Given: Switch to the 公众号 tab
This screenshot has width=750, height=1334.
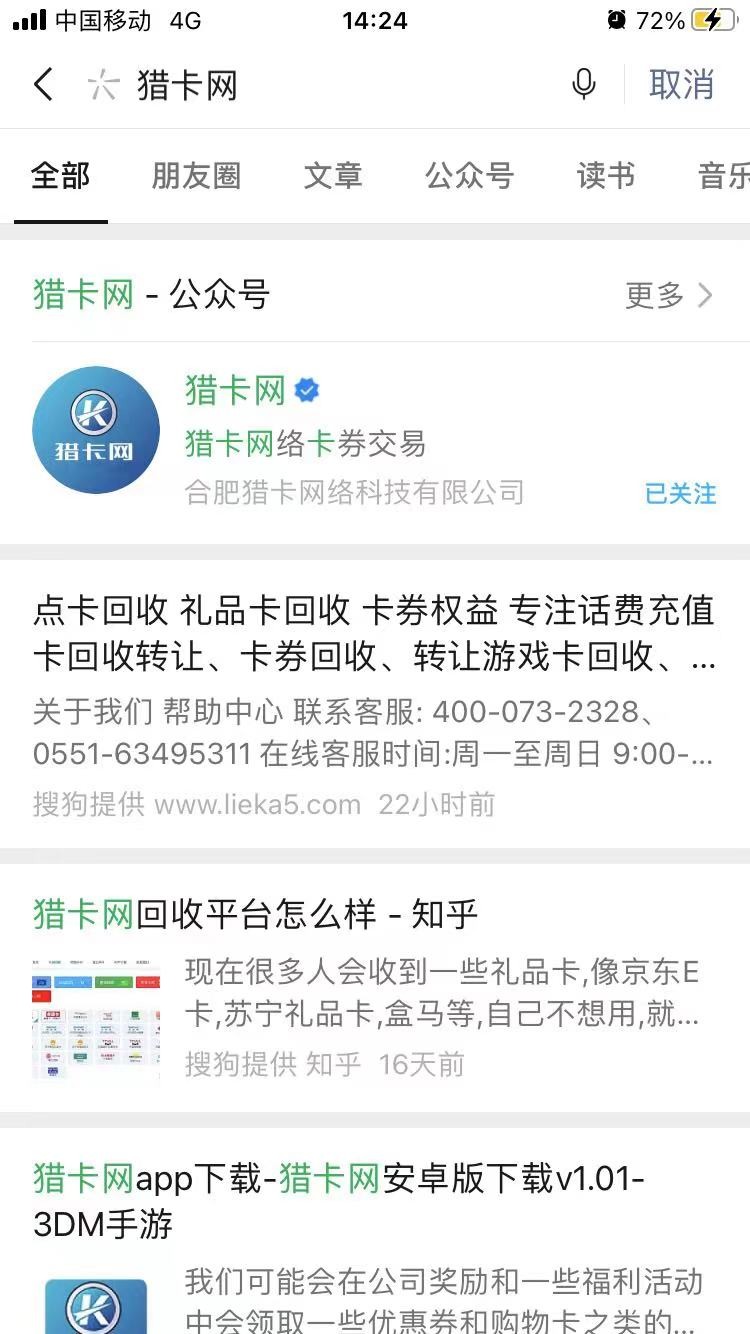Looking at the screenshot, I should tap(469, 176).
